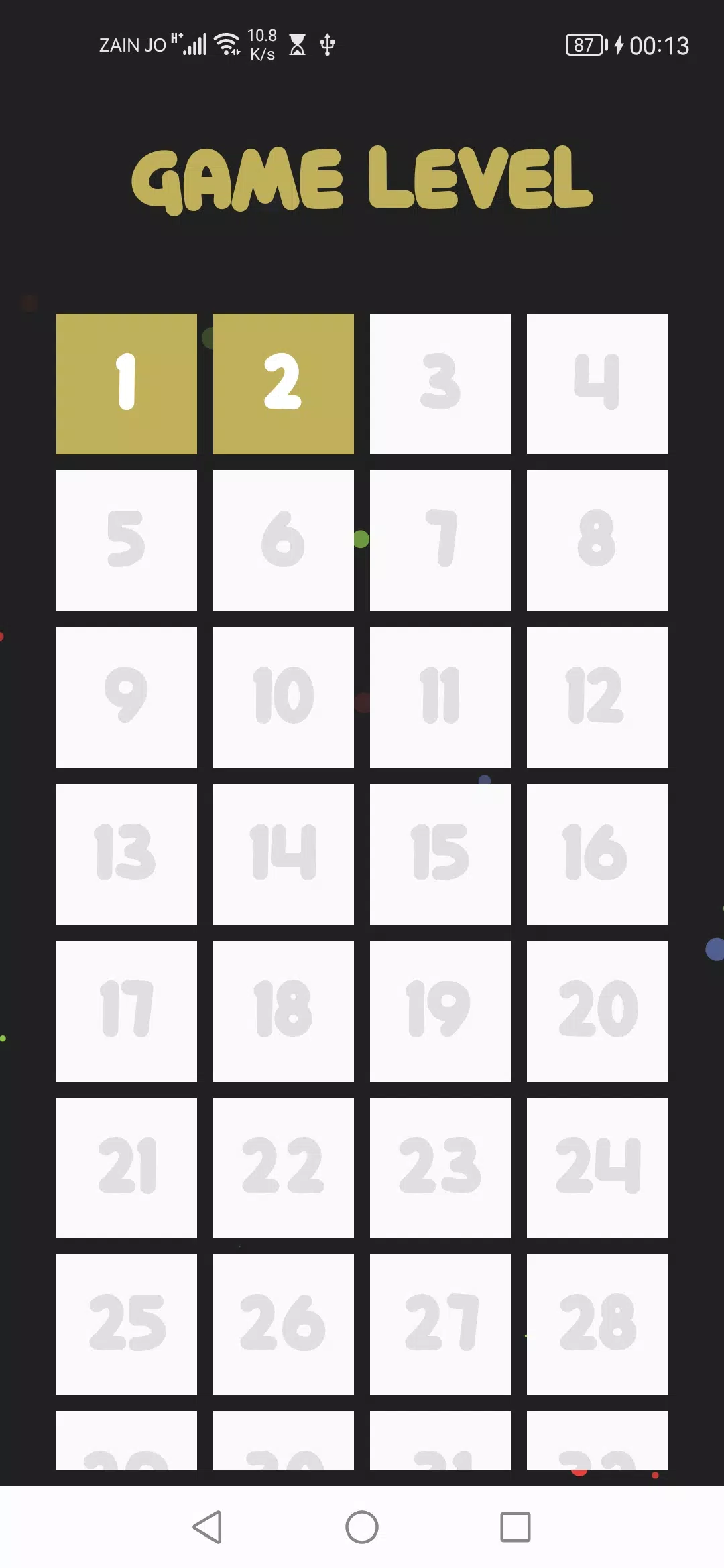Open level 28 tile
The height and width of the screenshot is (1568, 724).
pyautogui.click(x=597, y=1325)
